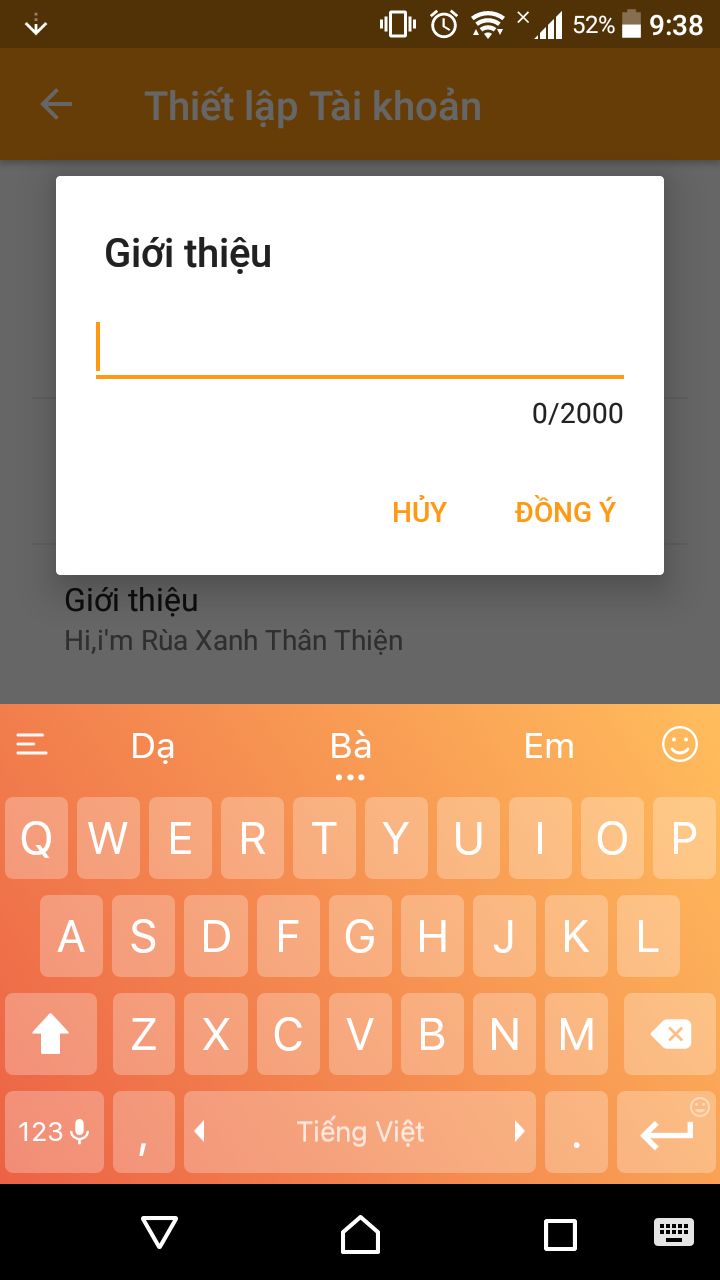The image size is (720, 1280).
Task: Switch to the 123 numeric keyboard
Action: click(x=54, y=1132)
